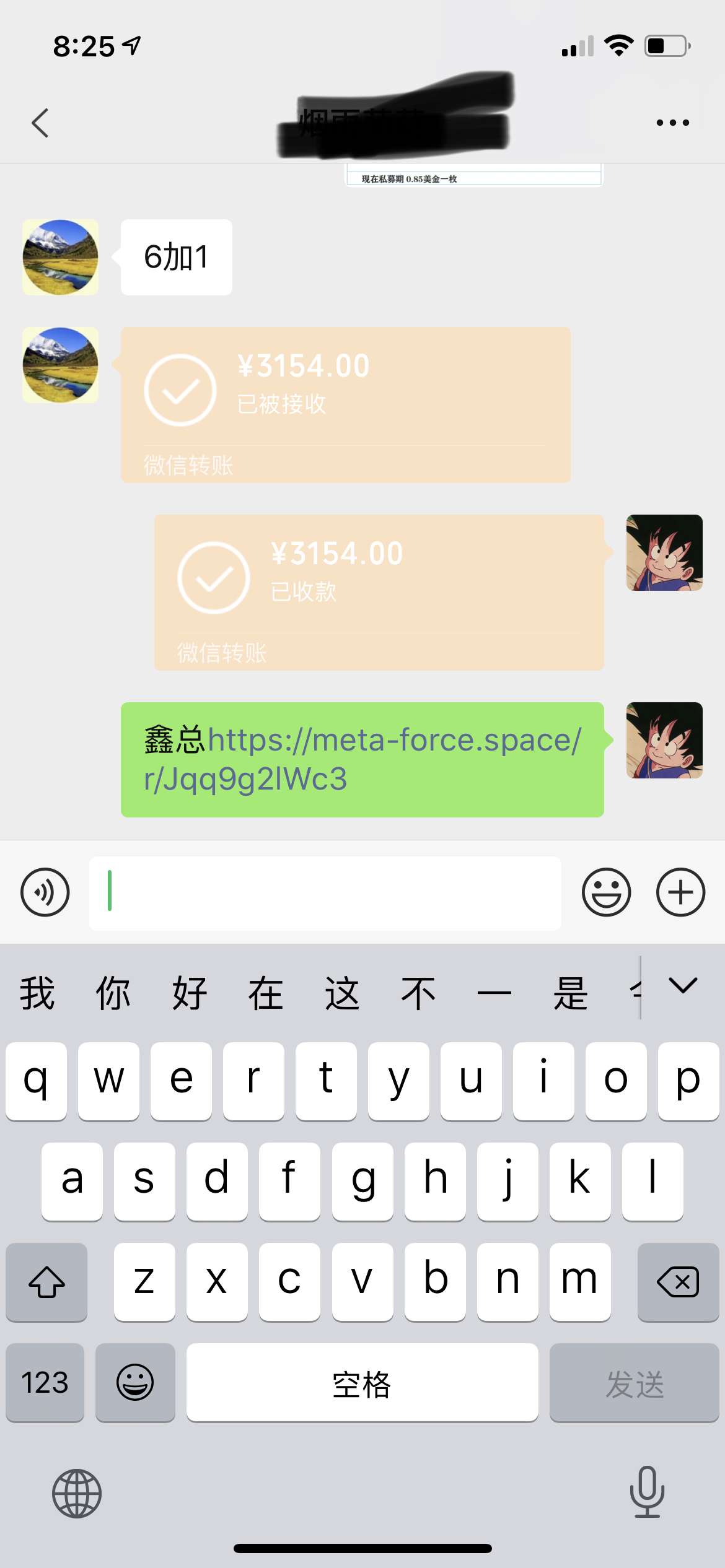Viewport: 725px width, 1568px height.
Task: Open the emoji sticker panel
Action: pos(606,892)
